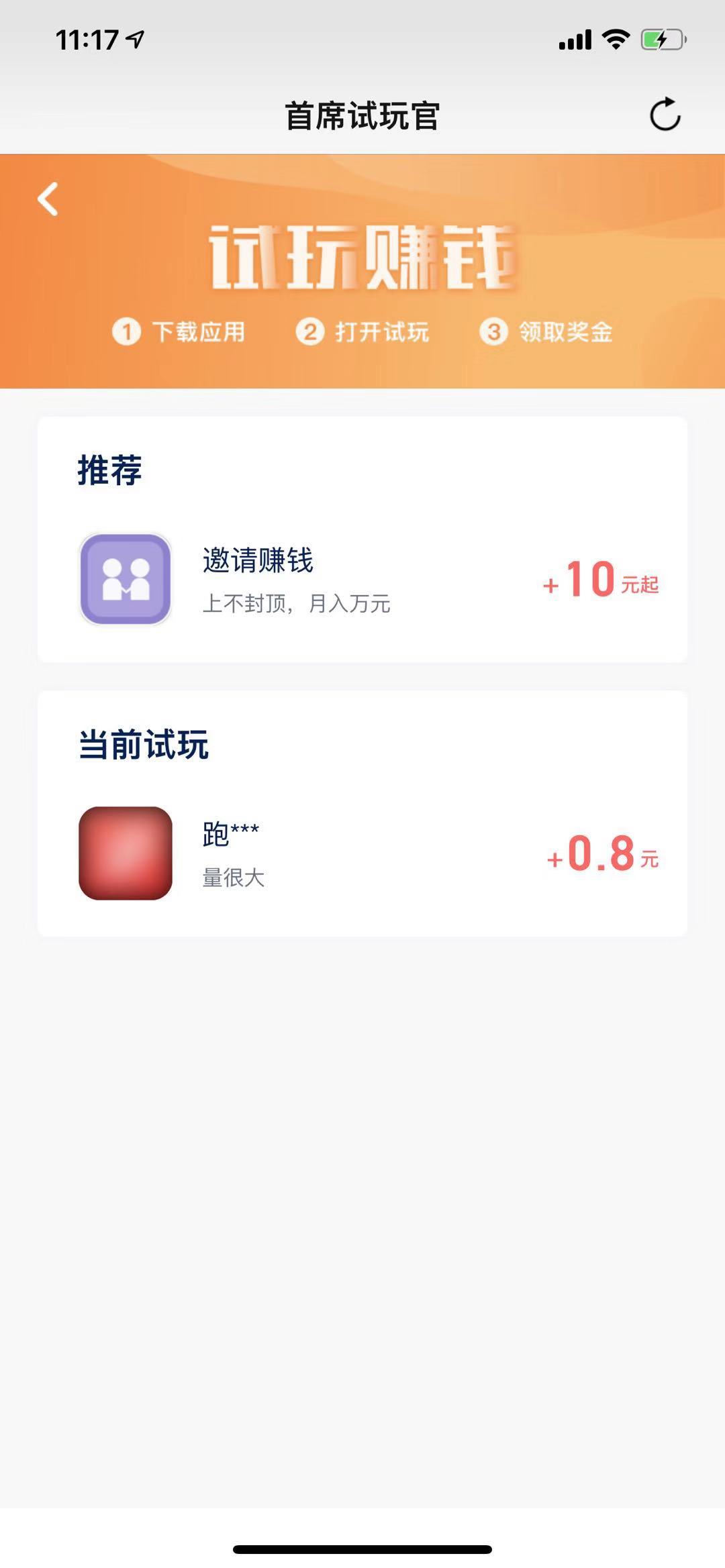This screenshot has height=1568, width=725.
Task: Open the 试玩赚钱 banner
Action: [x=362, y=258]
